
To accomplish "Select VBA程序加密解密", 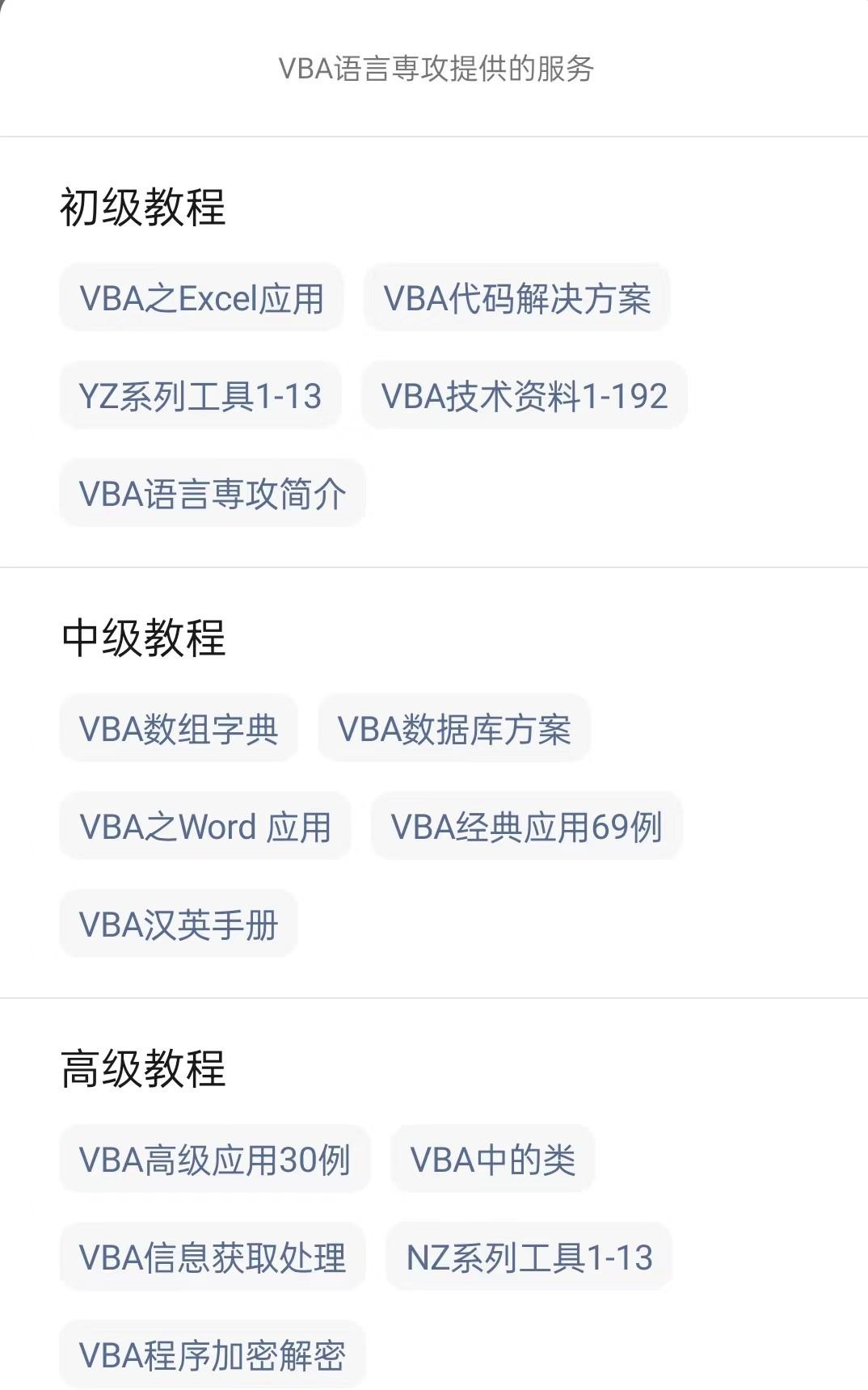I will (213, 1355).
